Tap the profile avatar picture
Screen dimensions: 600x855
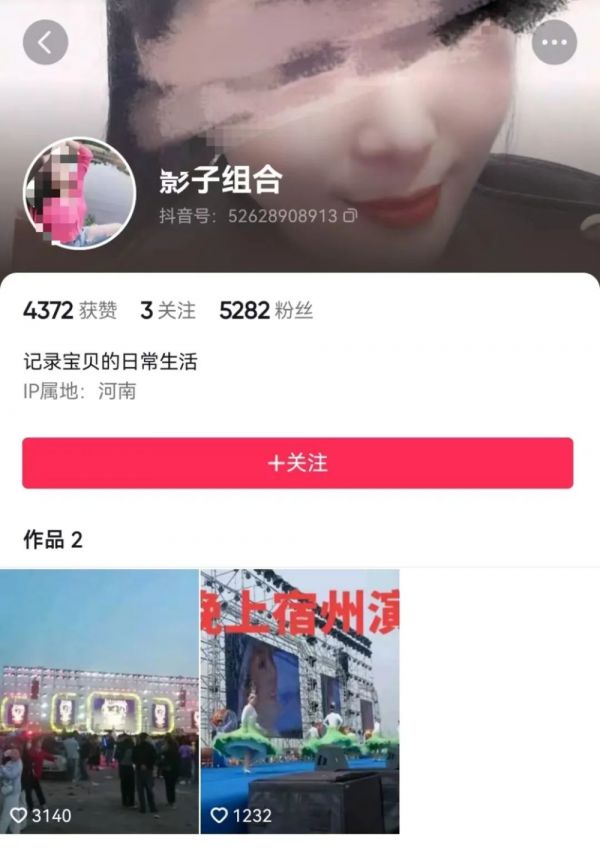pos(79,194)
